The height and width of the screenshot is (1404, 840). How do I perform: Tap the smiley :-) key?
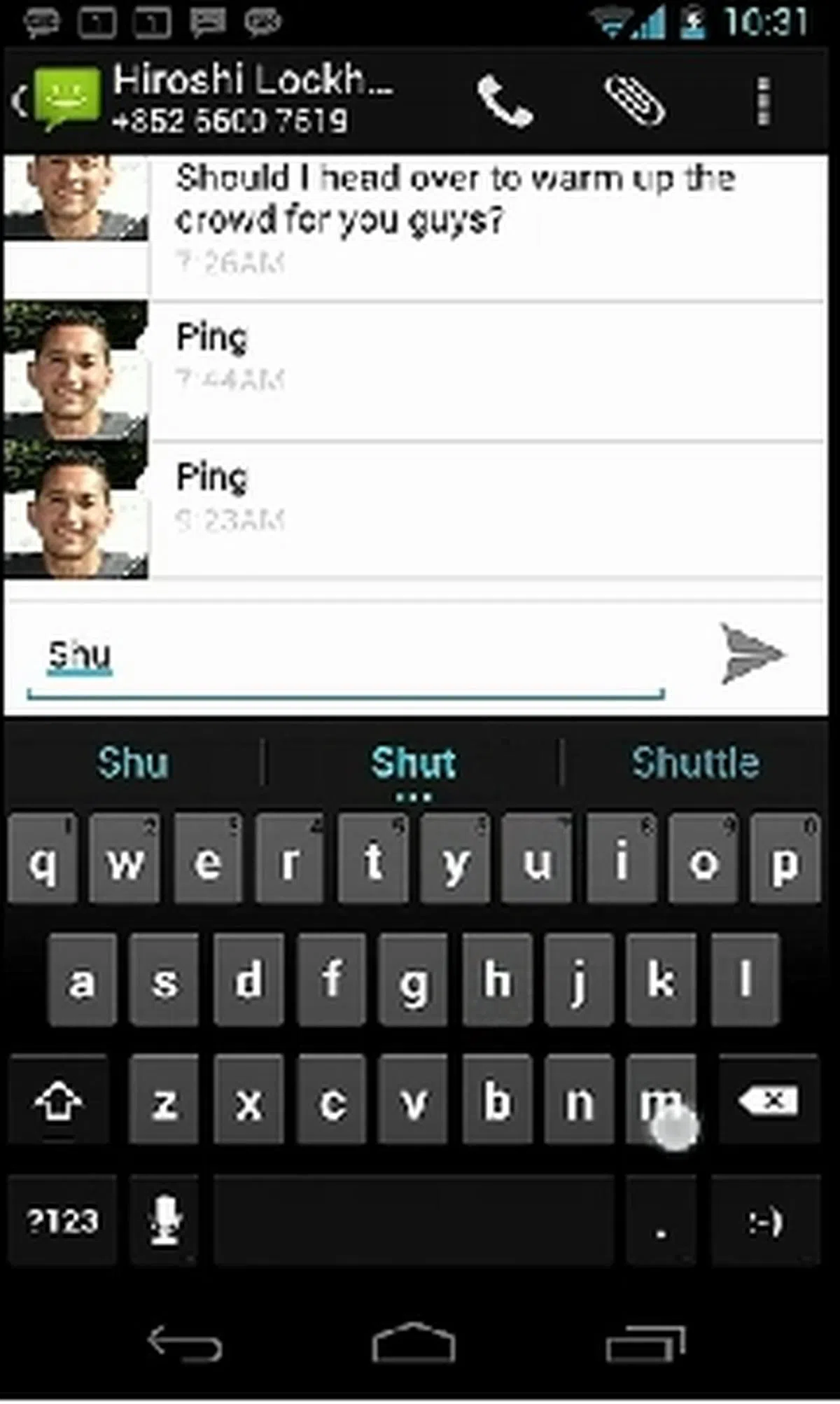click(x=765, y=1221)
